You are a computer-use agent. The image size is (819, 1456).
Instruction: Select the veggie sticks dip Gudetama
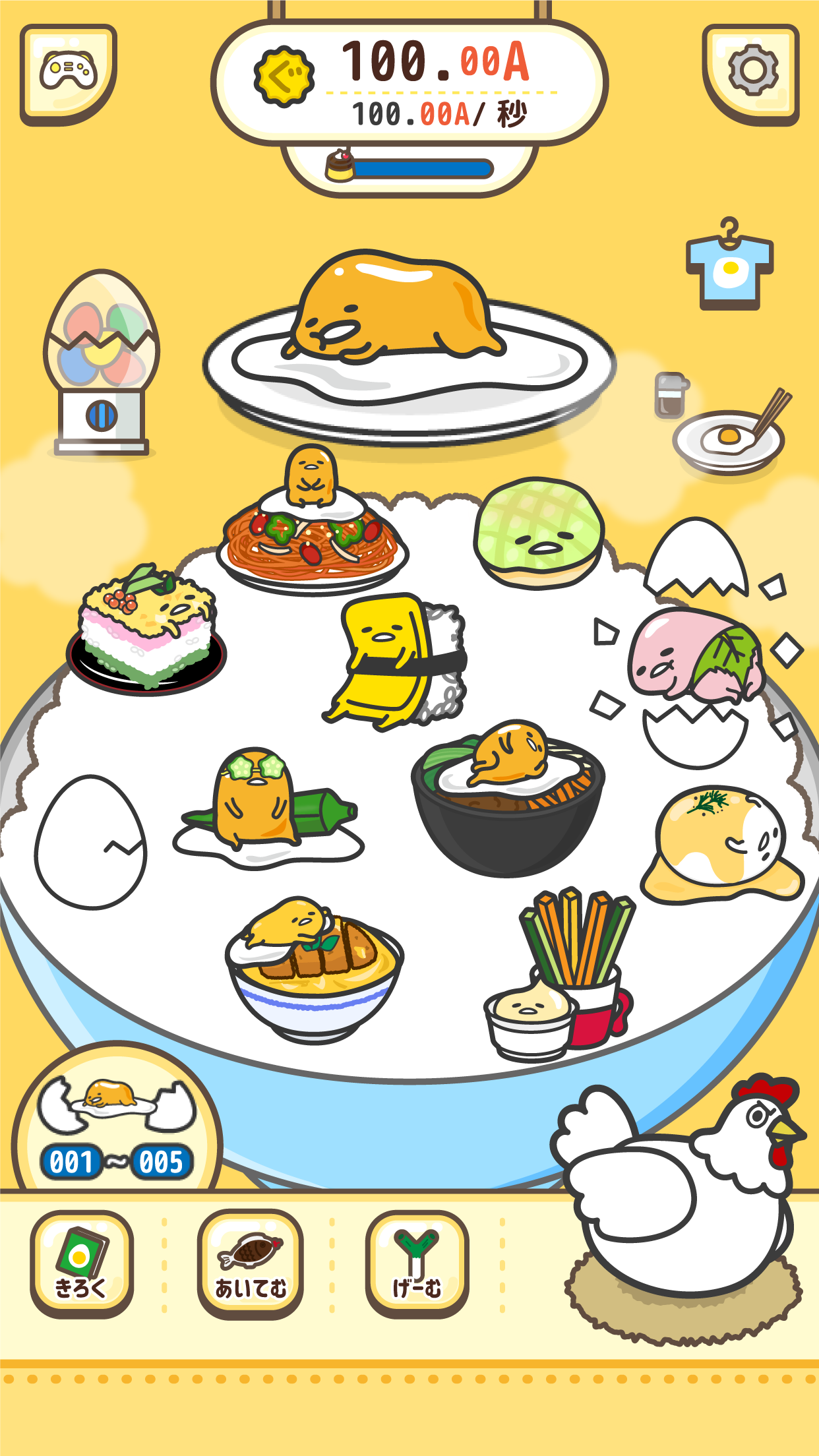coord(561,976)
